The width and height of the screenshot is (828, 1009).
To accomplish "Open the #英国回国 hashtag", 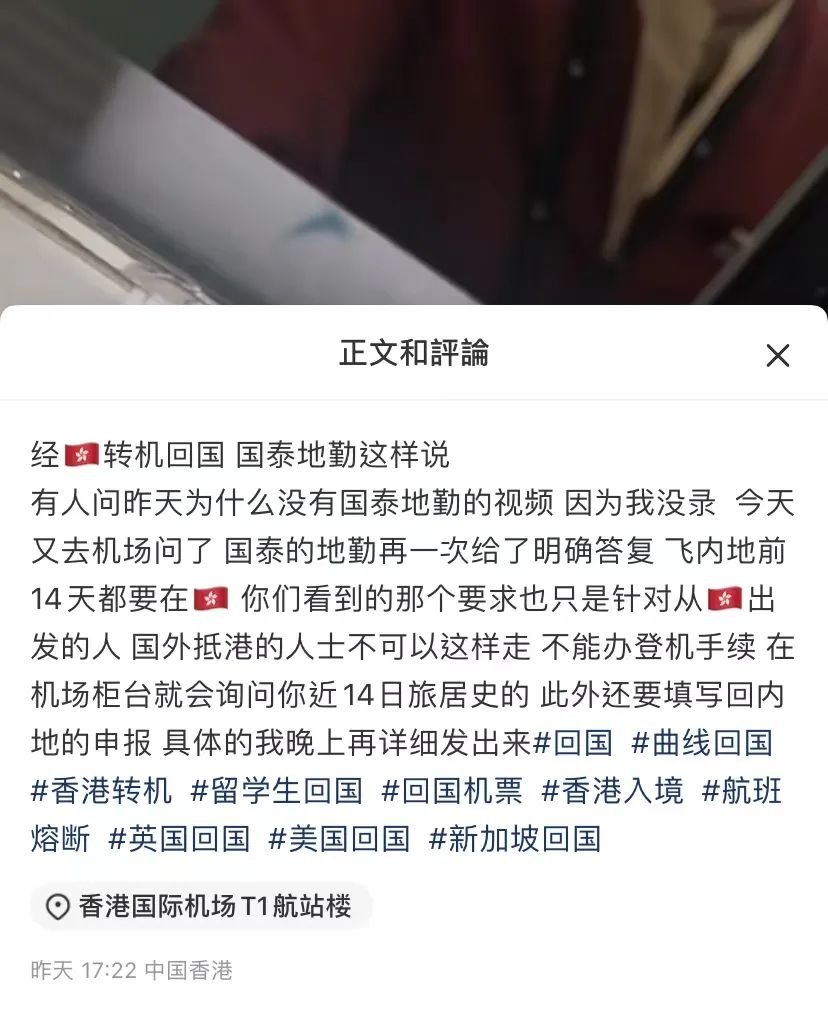I will click(179, 838).
